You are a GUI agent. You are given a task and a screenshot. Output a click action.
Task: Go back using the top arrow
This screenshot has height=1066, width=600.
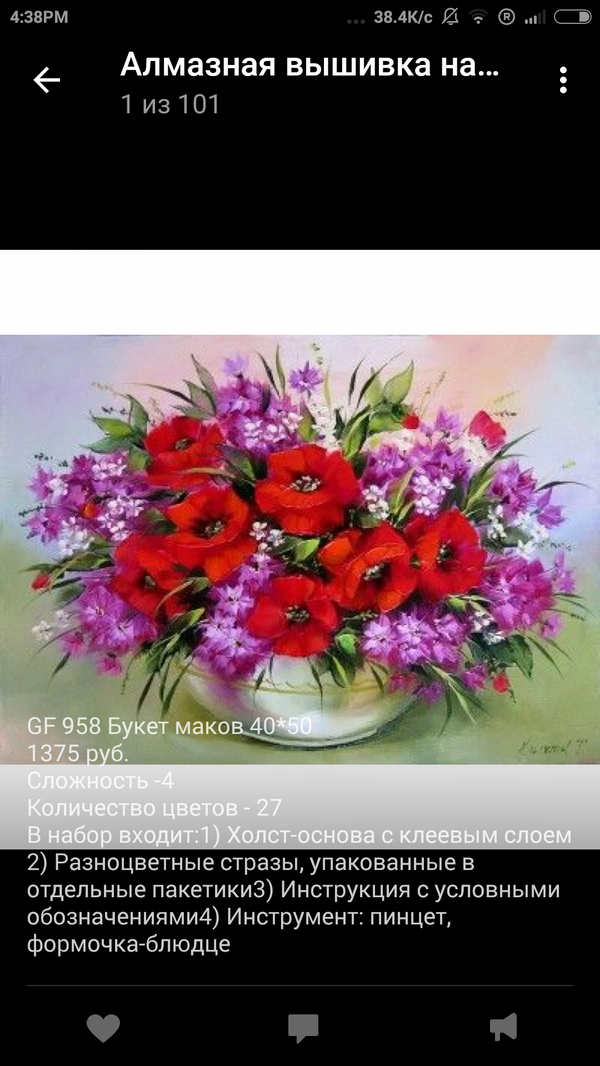pyautogui.click(x=47, y=80)
